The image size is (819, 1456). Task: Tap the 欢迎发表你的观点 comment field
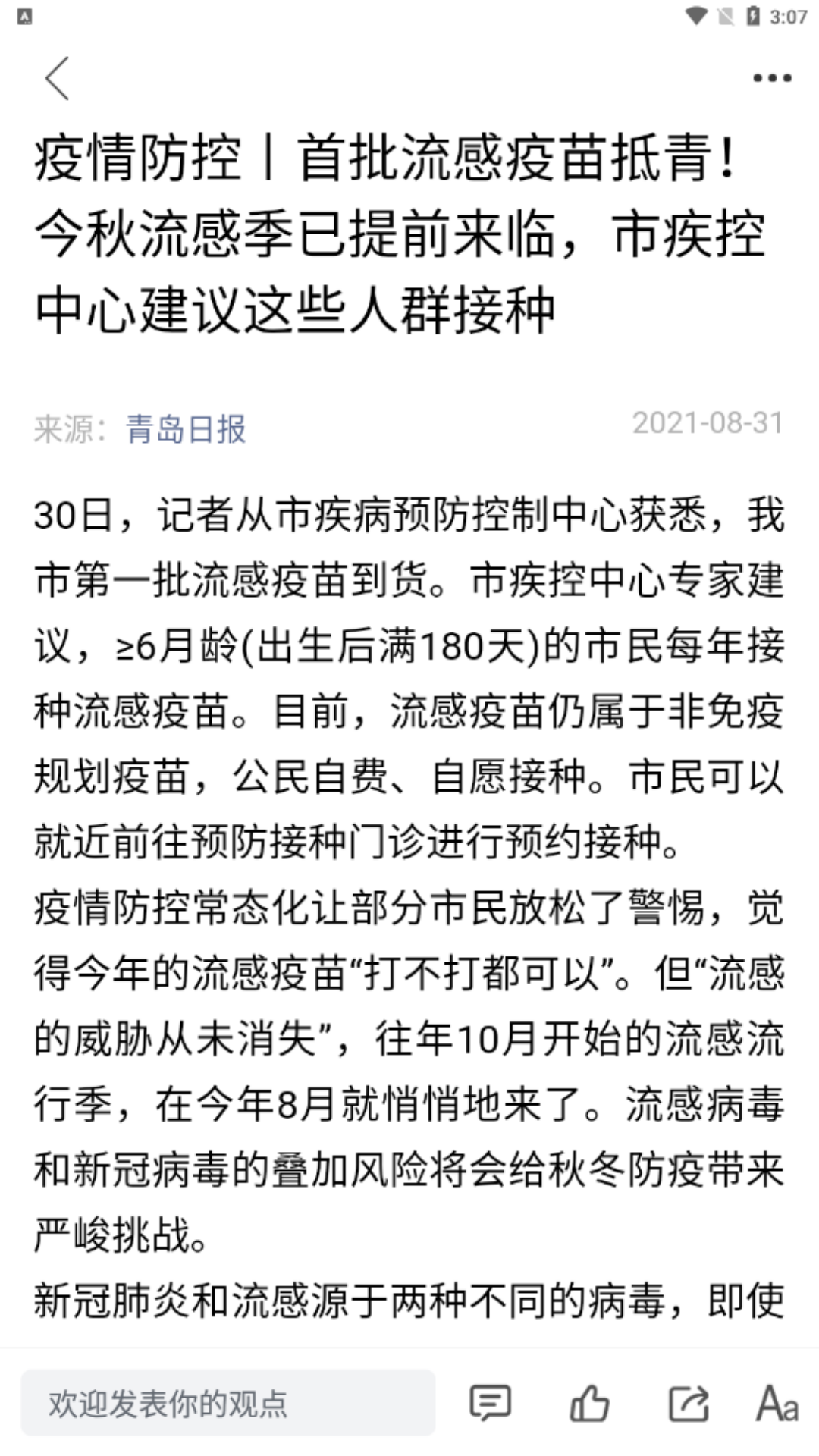[227, 1404]
